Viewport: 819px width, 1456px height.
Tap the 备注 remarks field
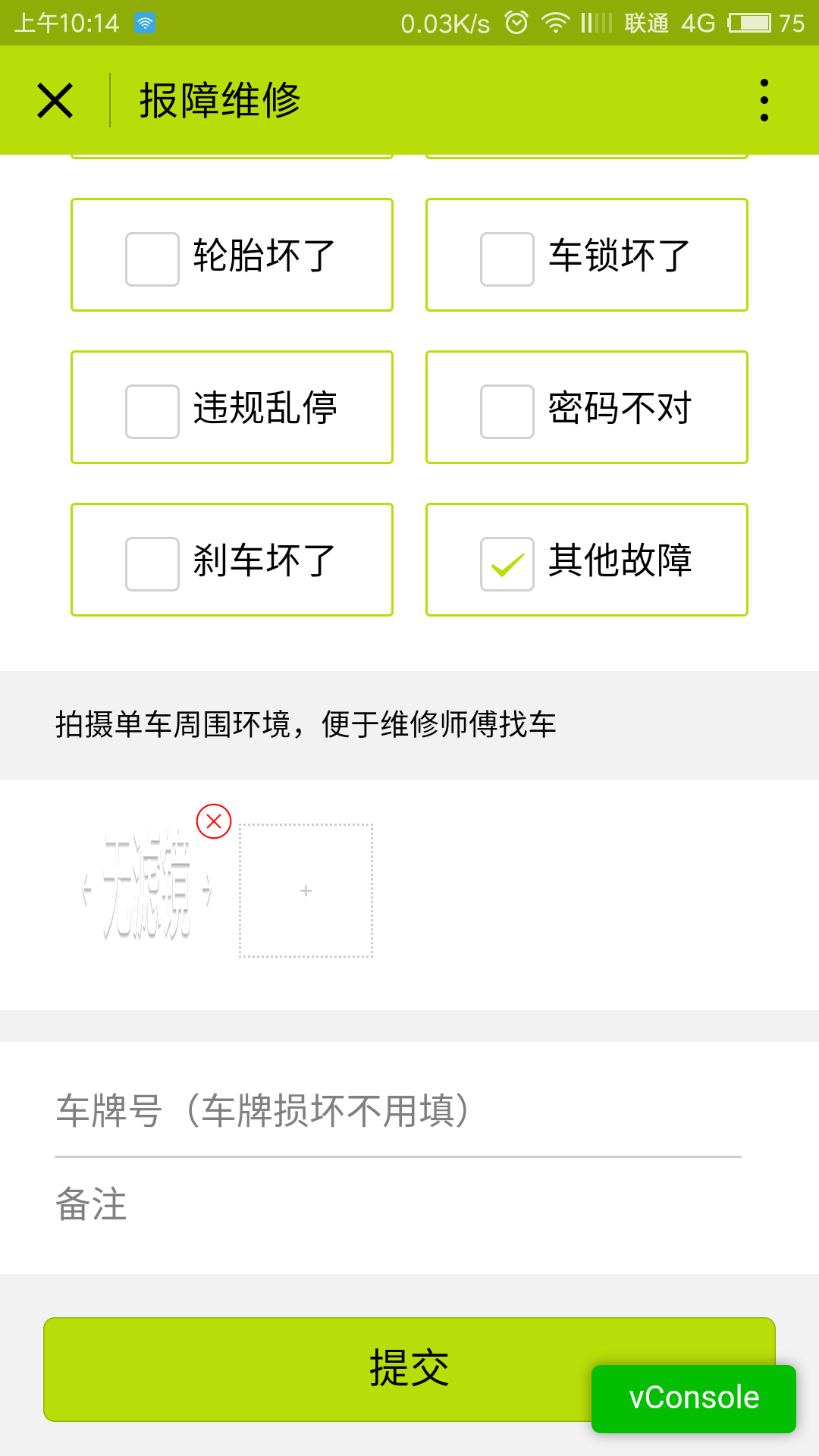click(x=398, y=1205)
